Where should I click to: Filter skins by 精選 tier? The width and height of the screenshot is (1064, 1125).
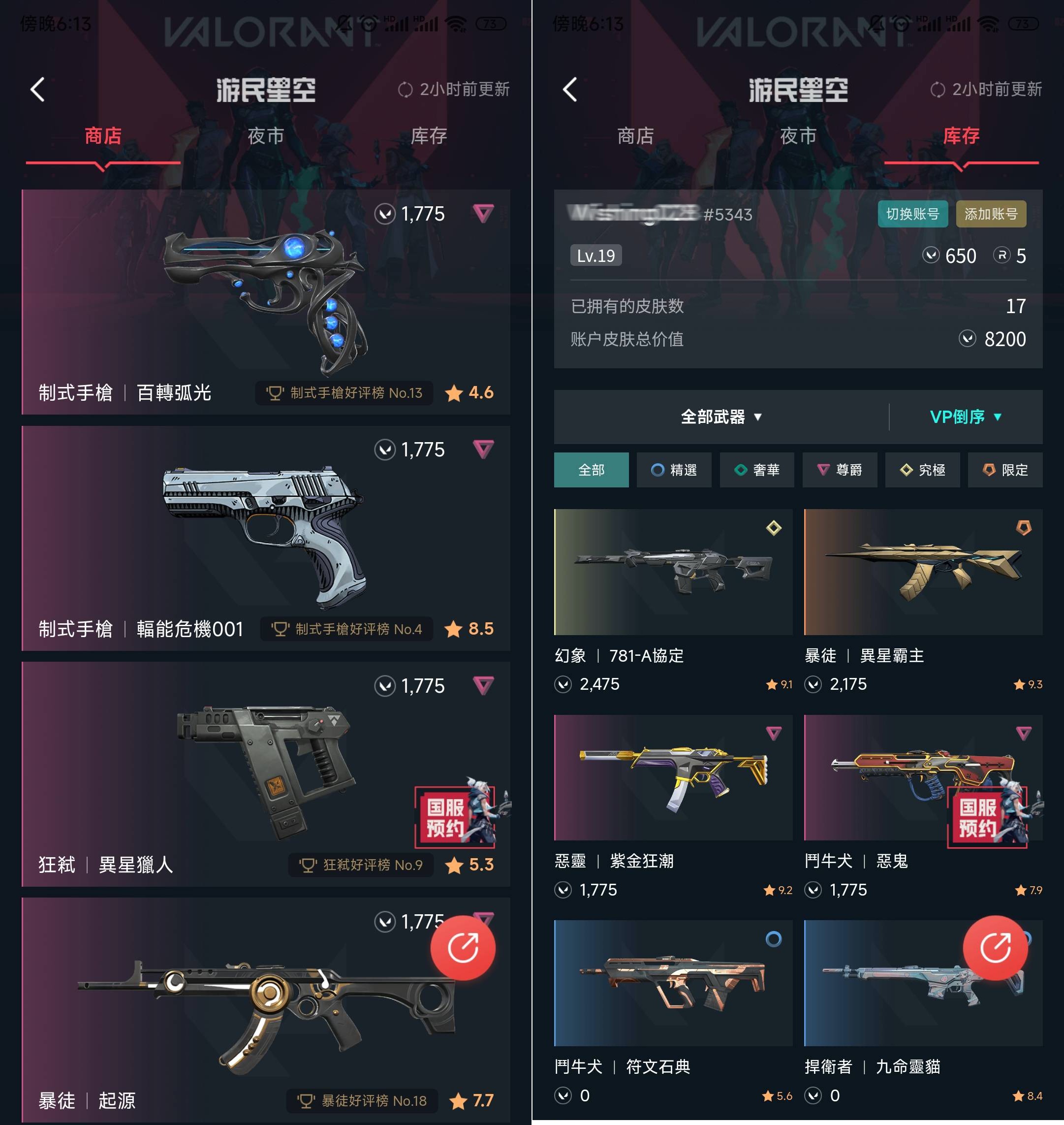(x=674, y=470)
